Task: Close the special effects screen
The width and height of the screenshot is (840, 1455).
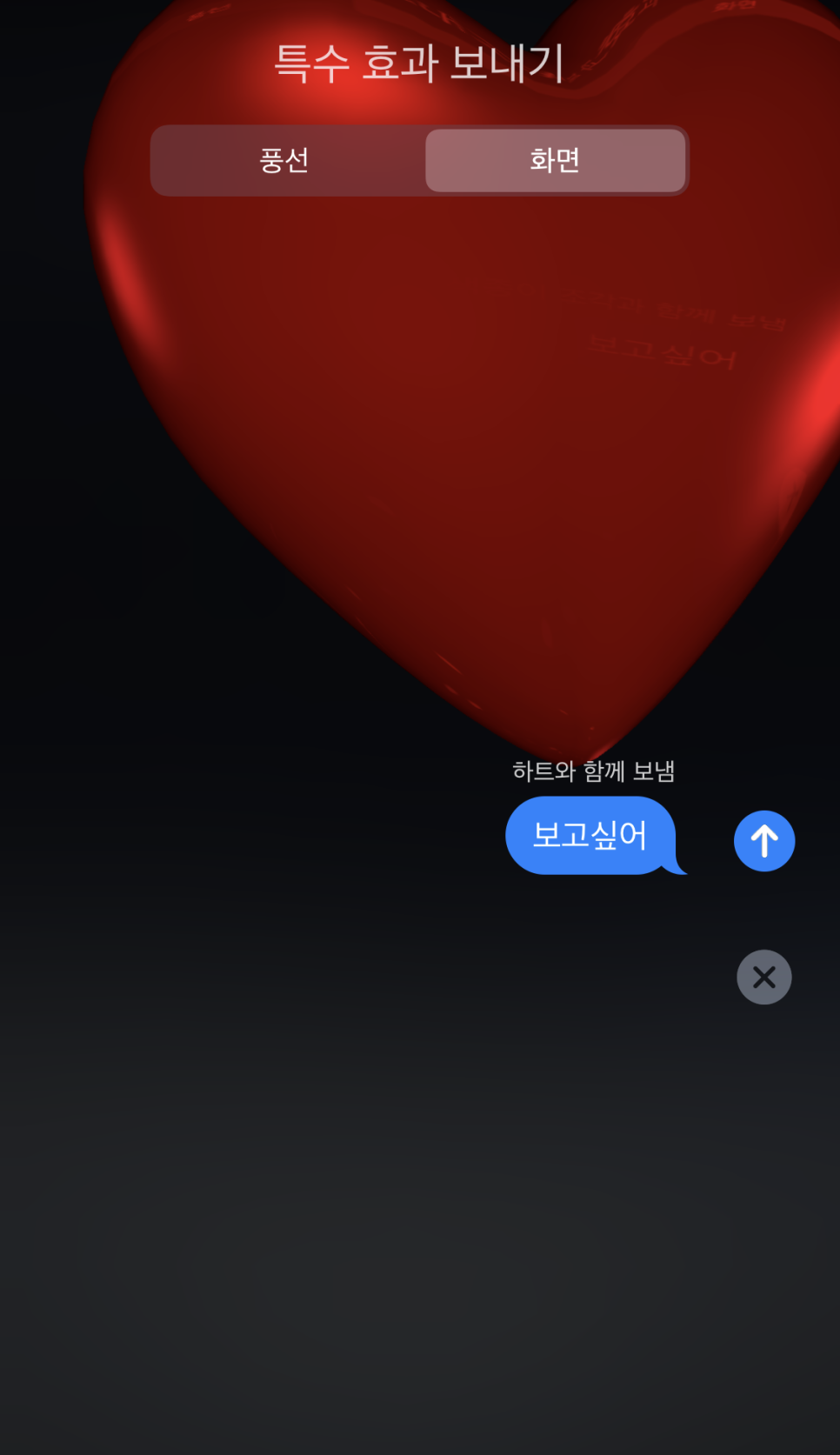Action: [764, 977]
